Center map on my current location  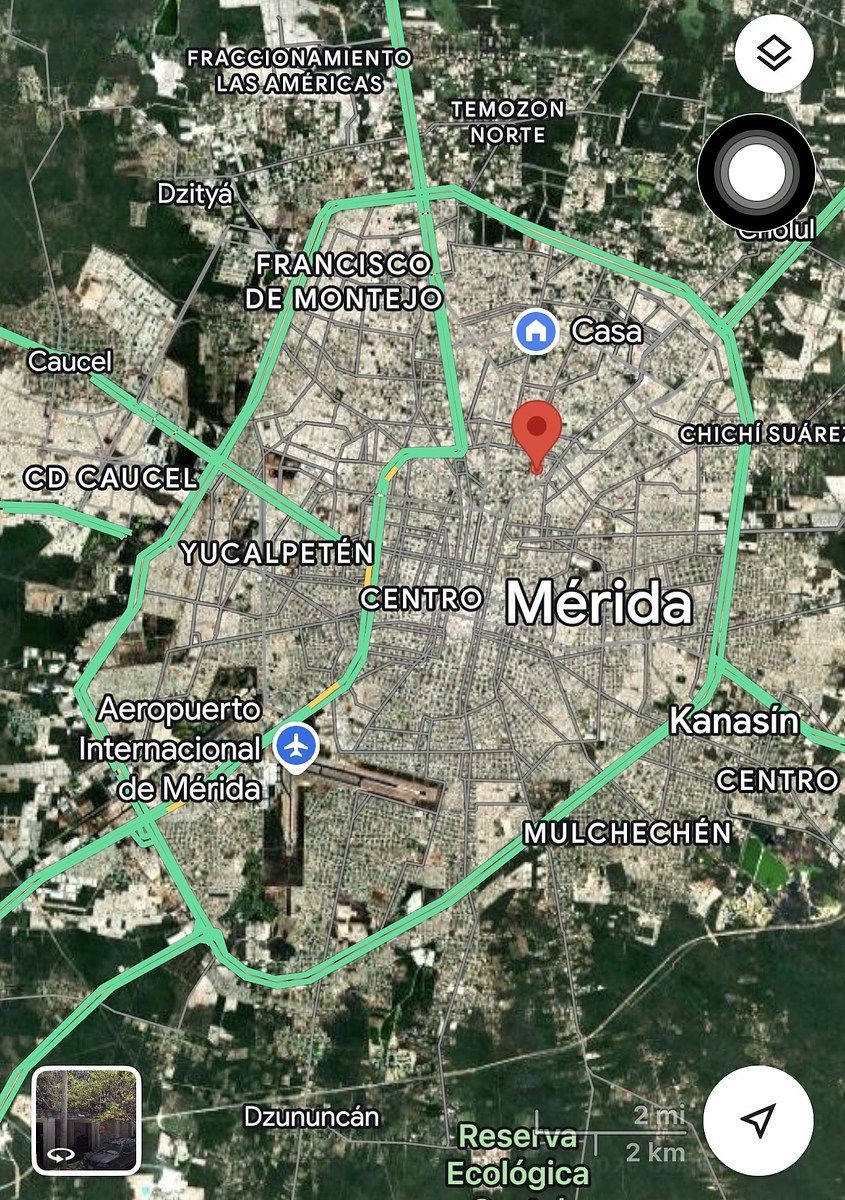point(759,1118)
